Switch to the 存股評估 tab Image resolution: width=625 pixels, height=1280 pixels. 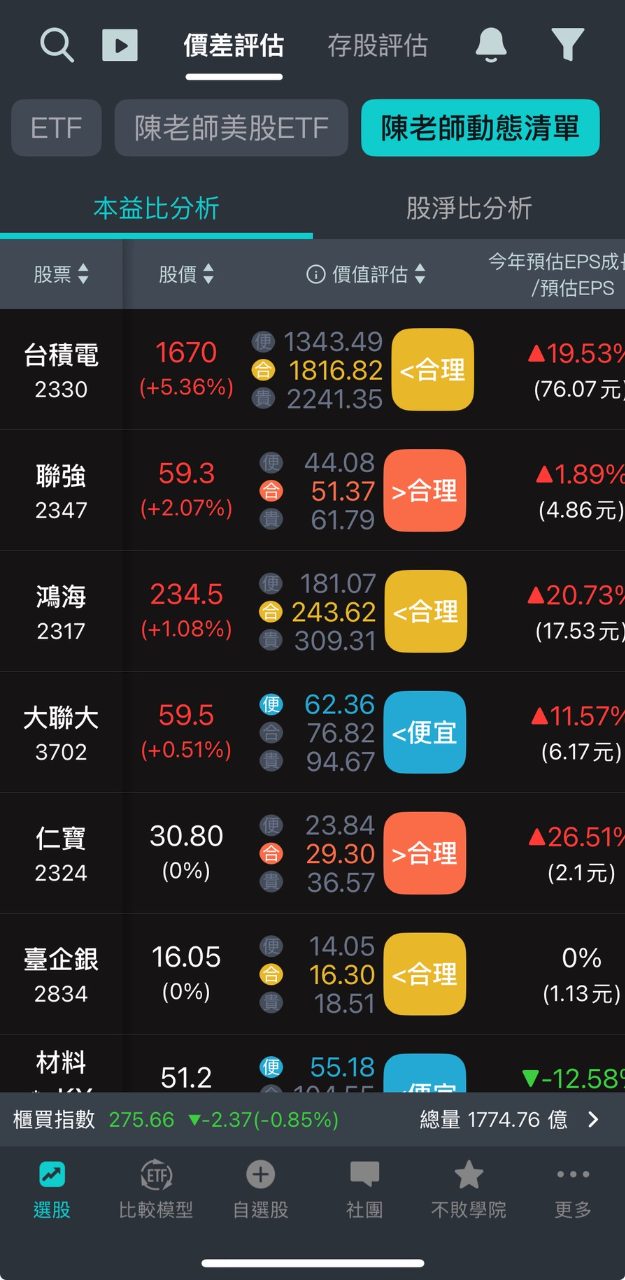pos(377,45)
